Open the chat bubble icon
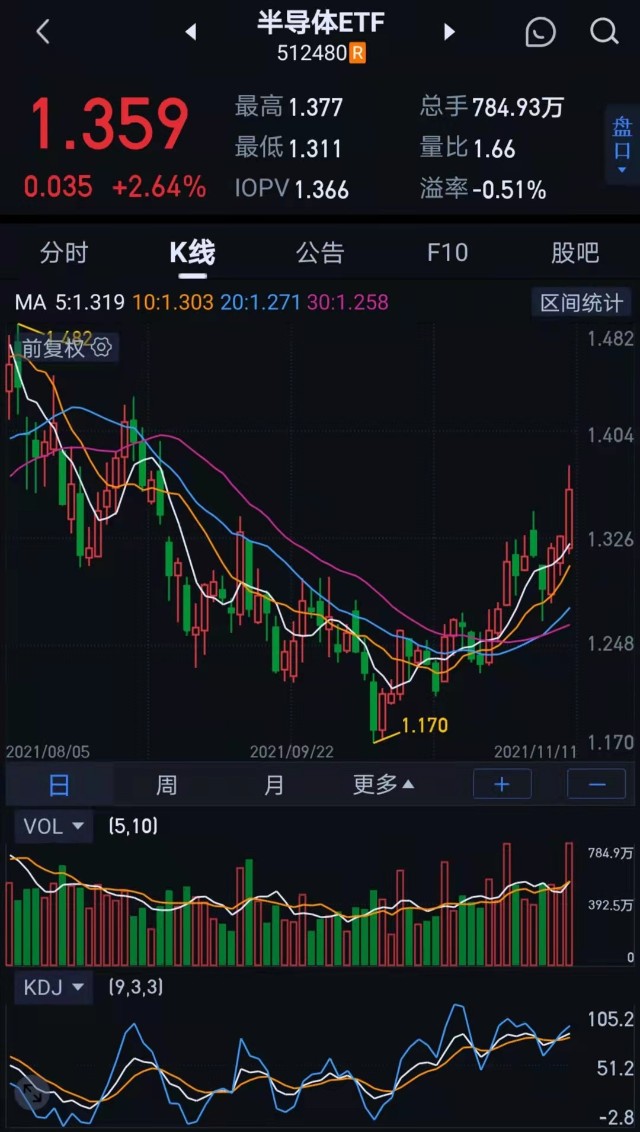 click(x=540, y=32)
